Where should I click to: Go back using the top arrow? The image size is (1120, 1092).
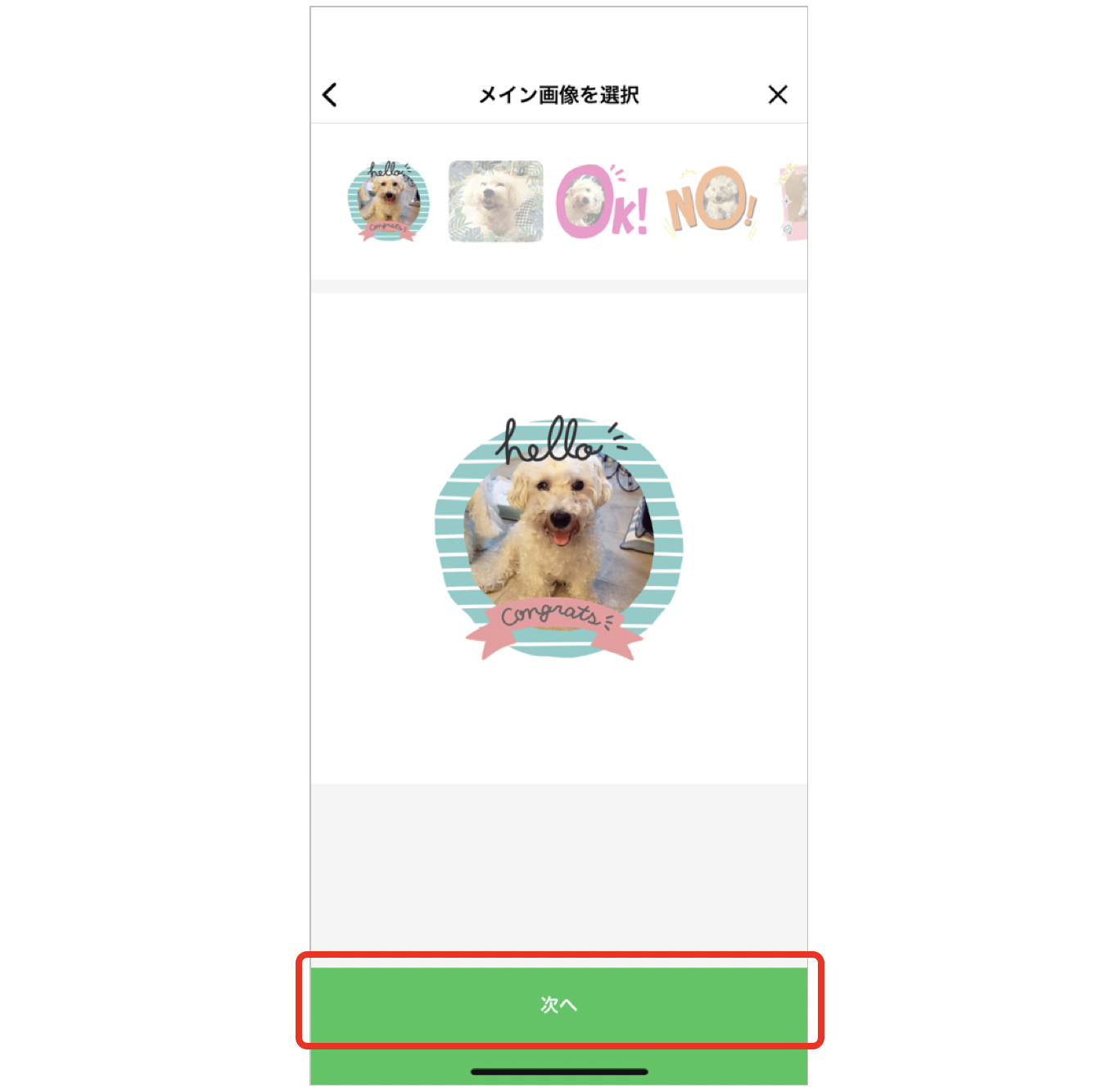tap(330, 95)
